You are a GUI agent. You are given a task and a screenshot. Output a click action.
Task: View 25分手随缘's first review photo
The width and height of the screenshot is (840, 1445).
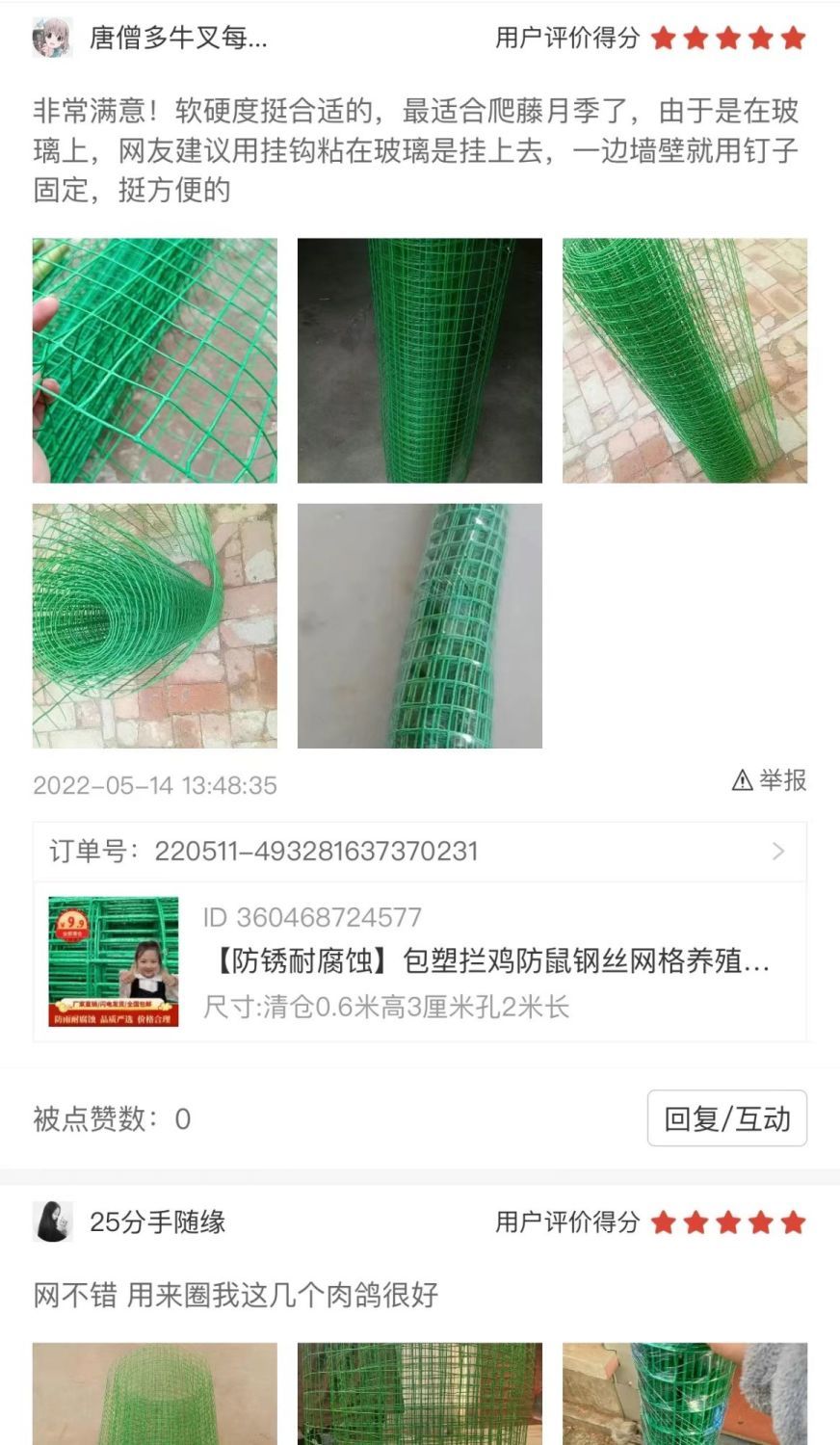(154, 1393)
